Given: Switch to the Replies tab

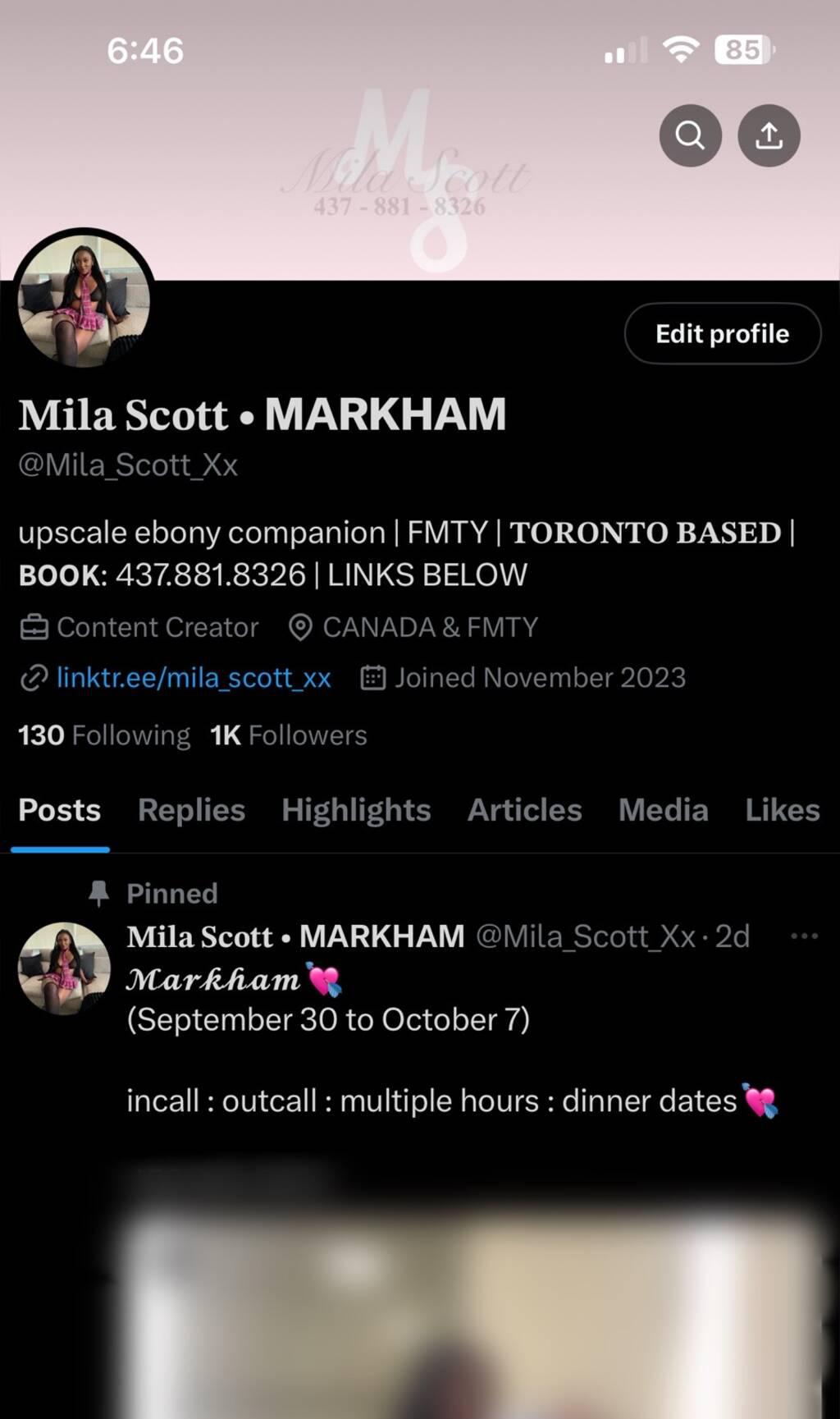Looking at the screenshot, I should click(191, 810).
